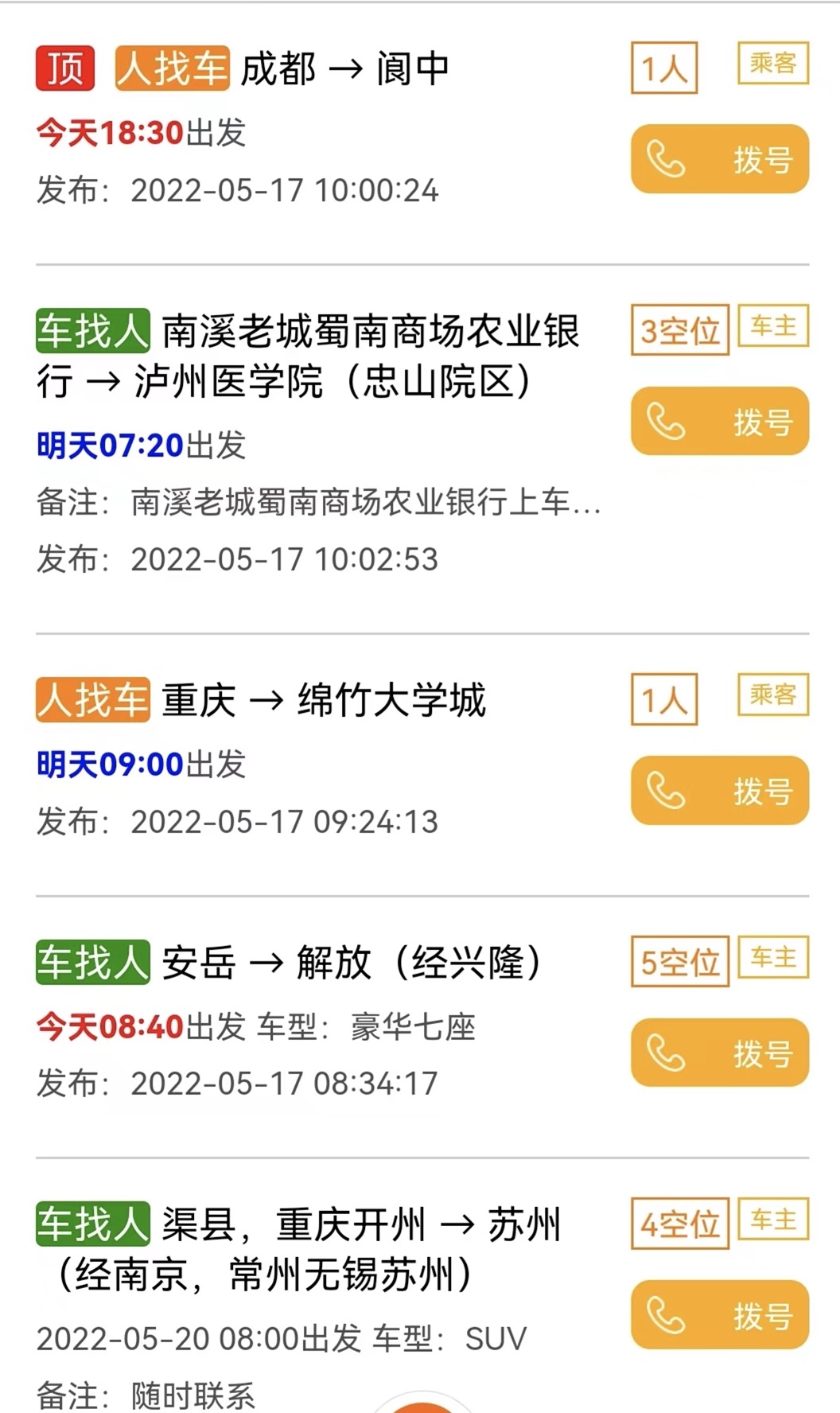840x1413 pixels.
Task: Tap 拨号 for 重庆 to 绵竹大学城
Action: [x=720, y=790]
